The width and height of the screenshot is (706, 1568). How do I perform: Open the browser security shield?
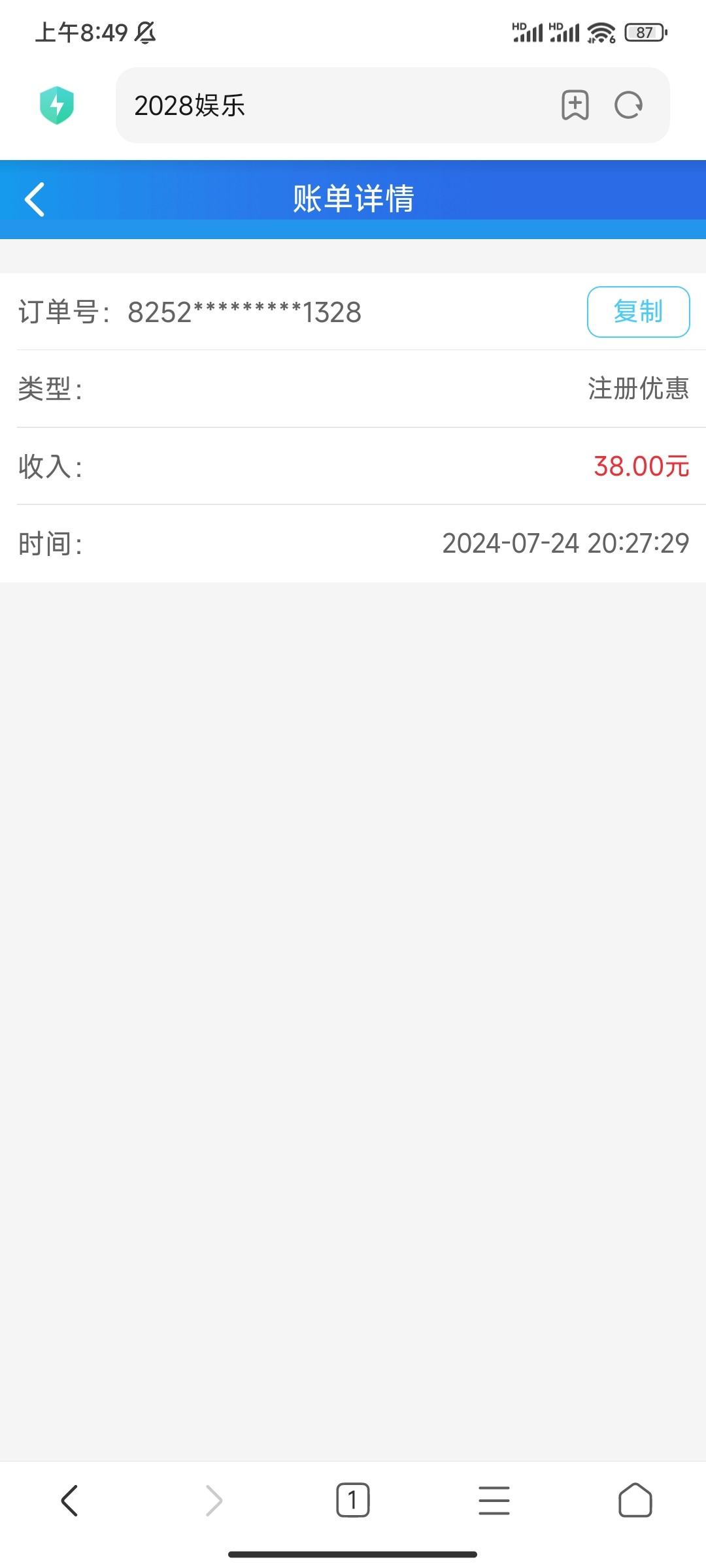click(x=57, y=105)
